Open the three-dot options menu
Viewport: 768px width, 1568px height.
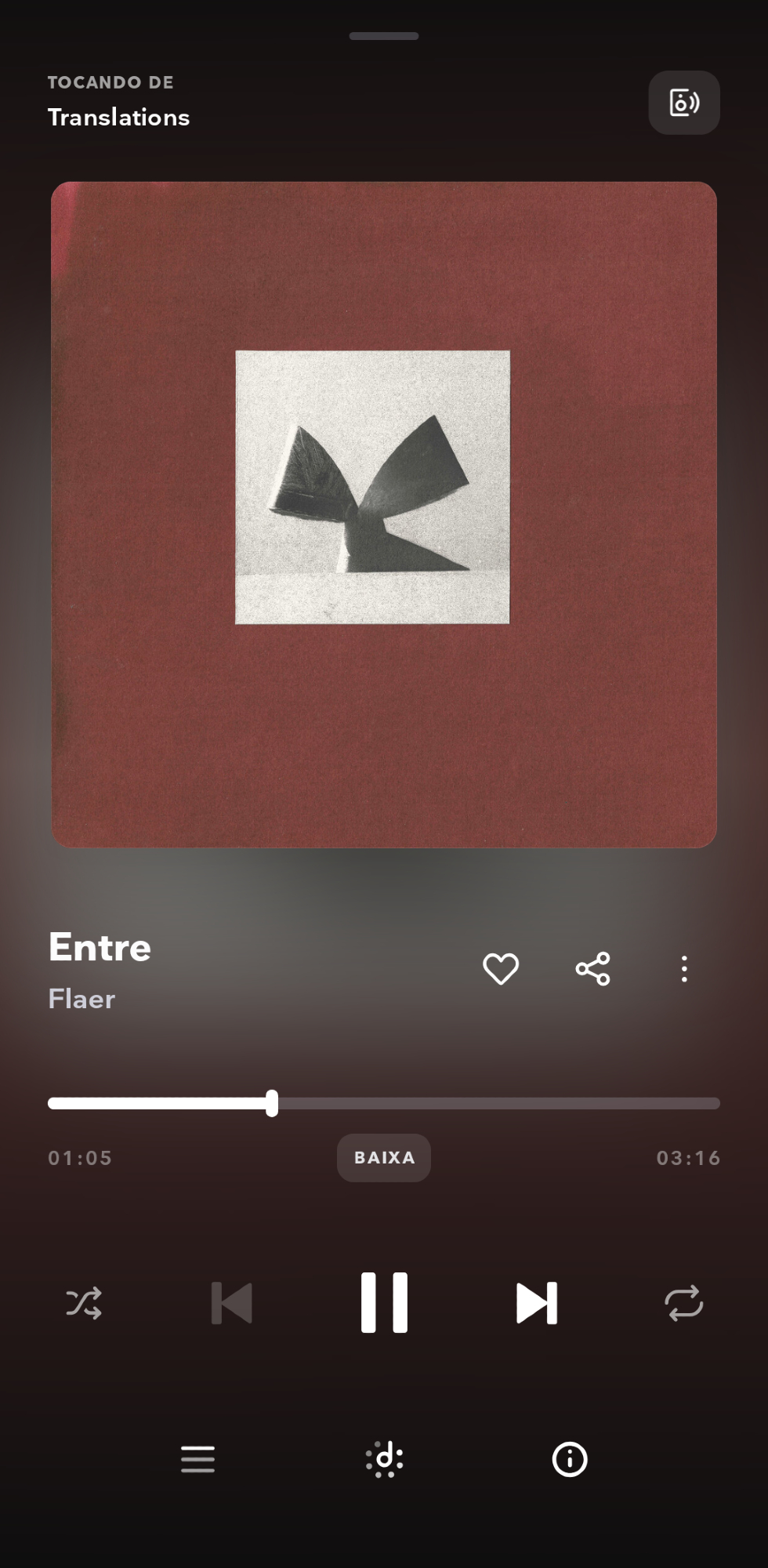(x=684, y=969)
